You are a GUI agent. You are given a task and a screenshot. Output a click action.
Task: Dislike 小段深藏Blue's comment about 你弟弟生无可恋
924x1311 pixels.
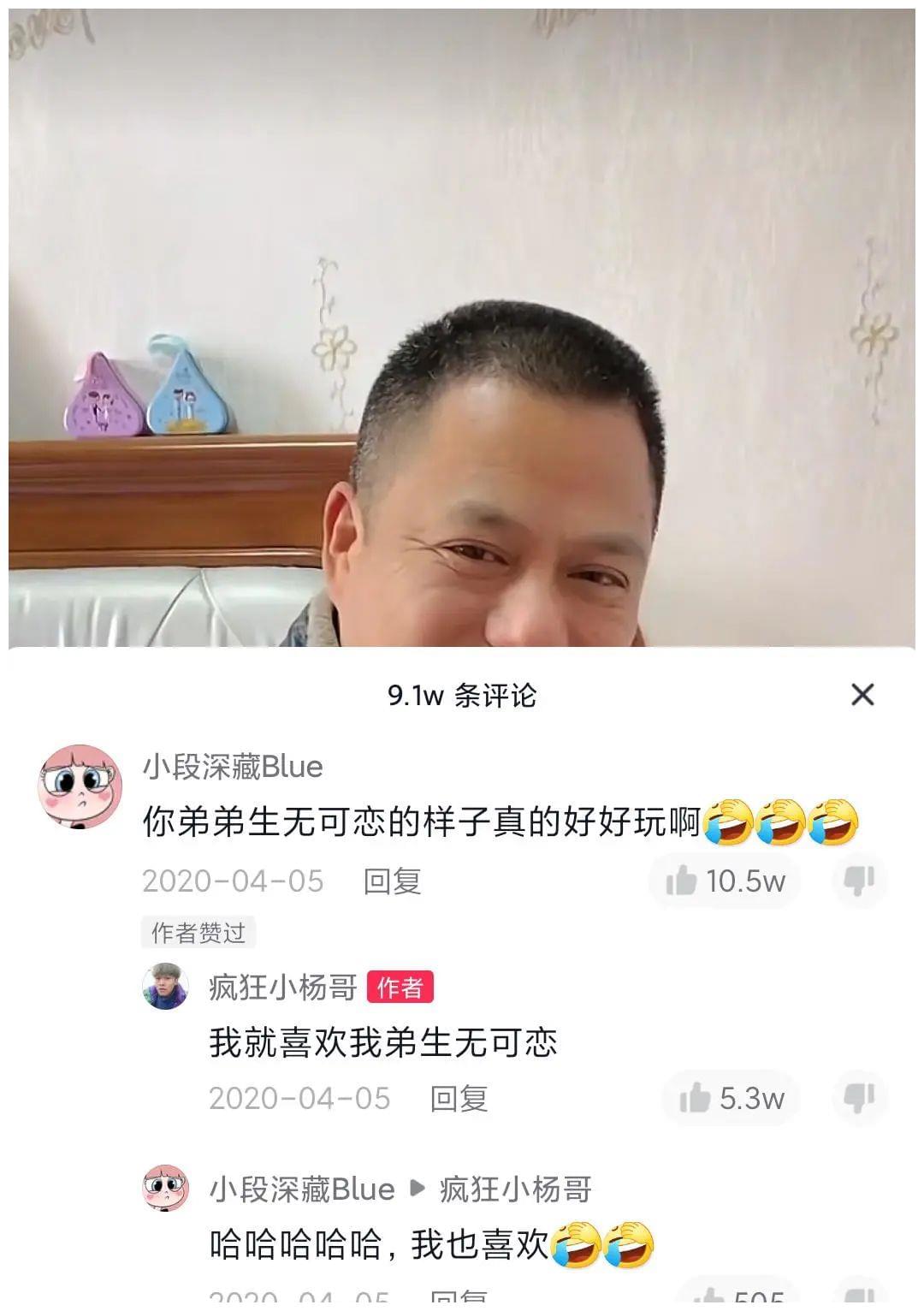(x=859, y=881)
